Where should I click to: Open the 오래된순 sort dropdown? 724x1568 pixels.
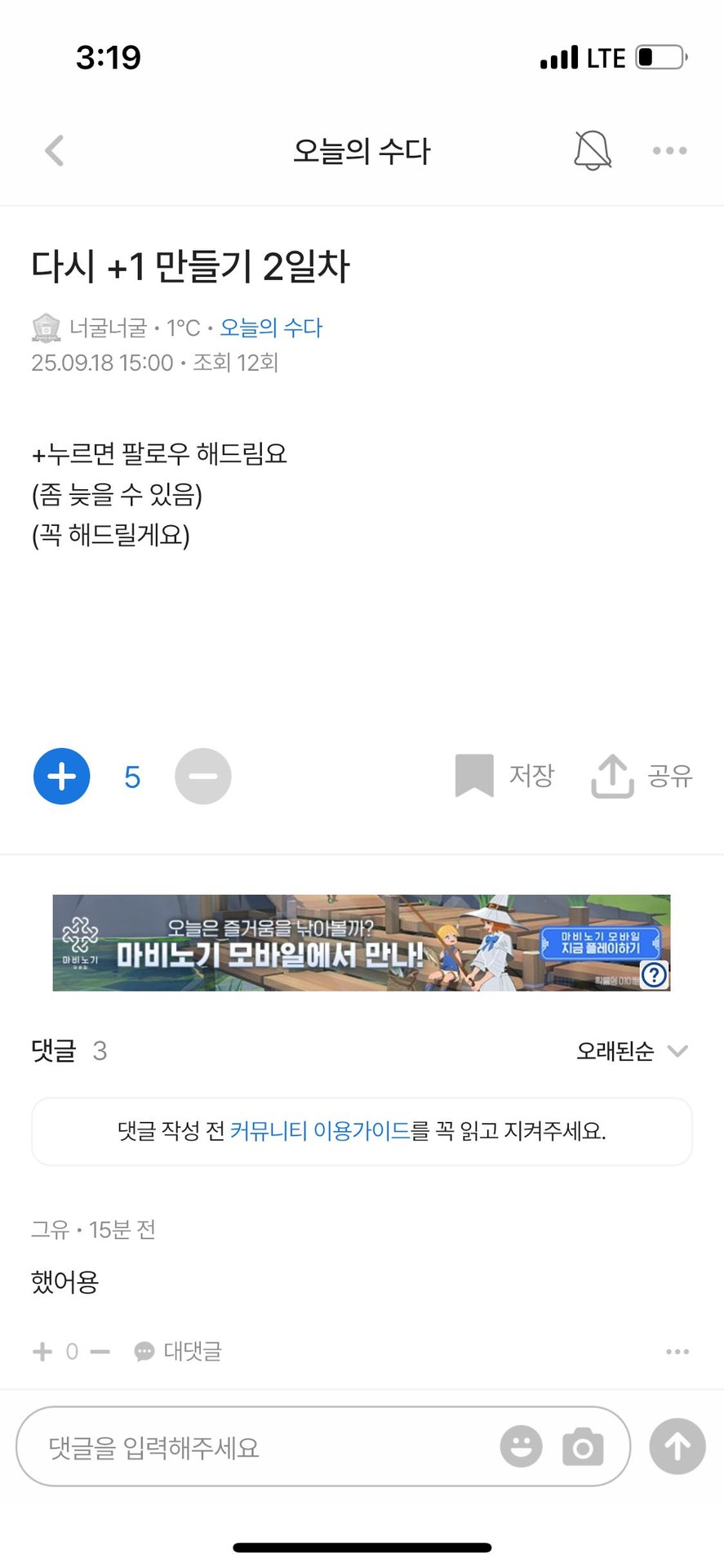pyautogui.click(x=629, y=1052)
